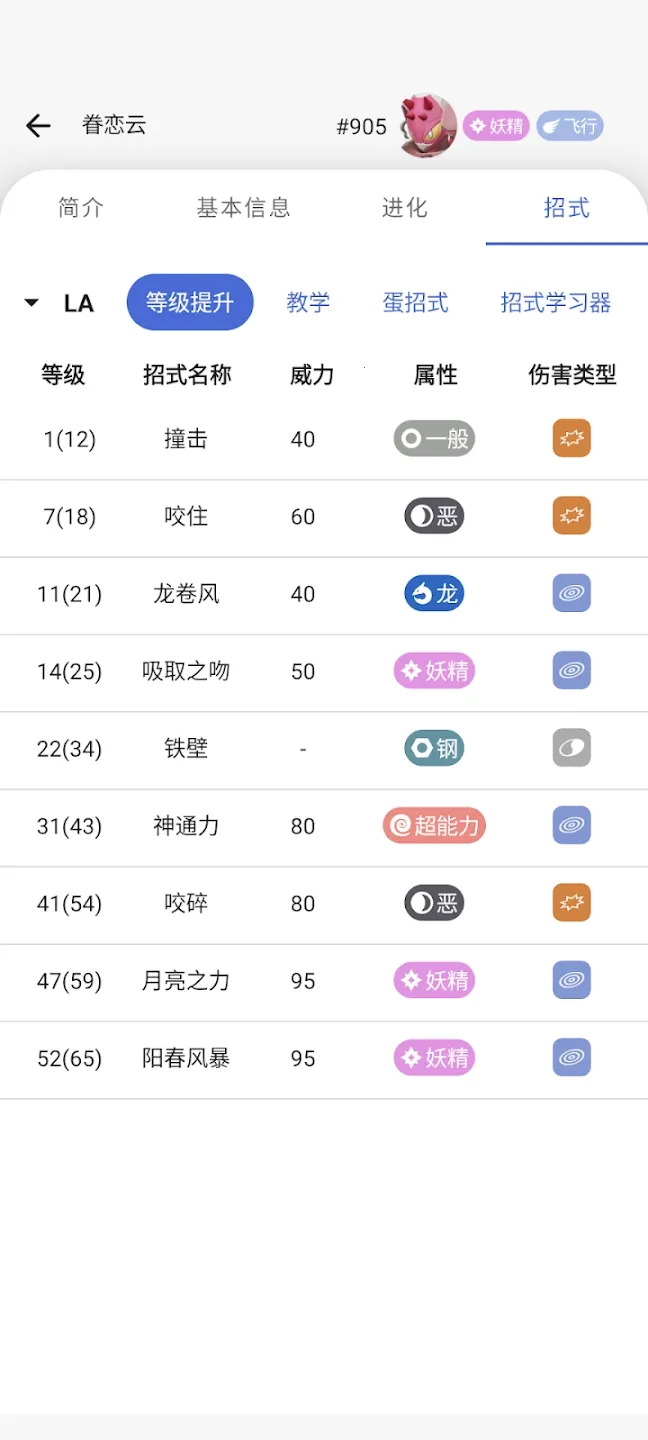The width and height of the screenshot is (648, 1440).
Task: Open the move 月亮之力
Action: click(x=186, y=981)
